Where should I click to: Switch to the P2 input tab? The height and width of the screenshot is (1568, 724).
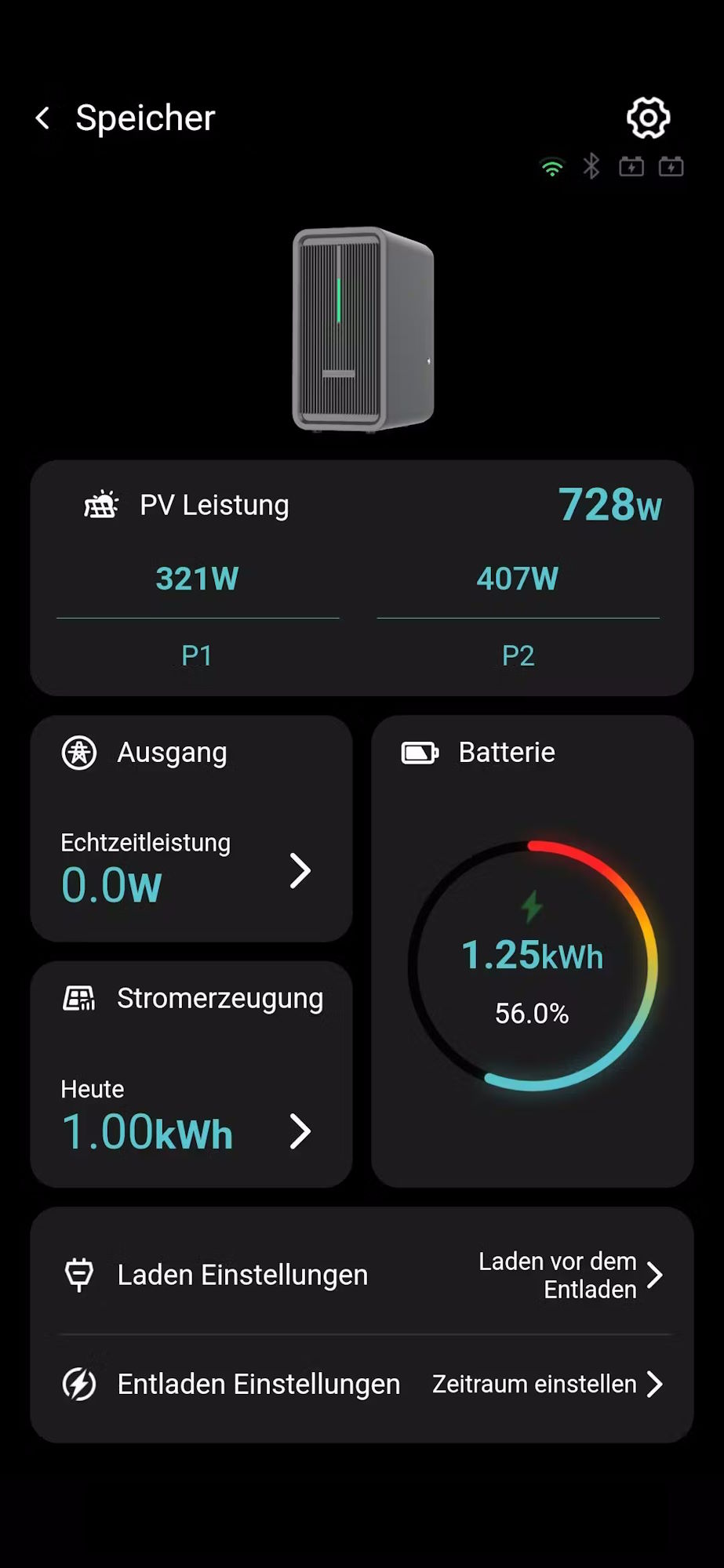coord(518,655)
